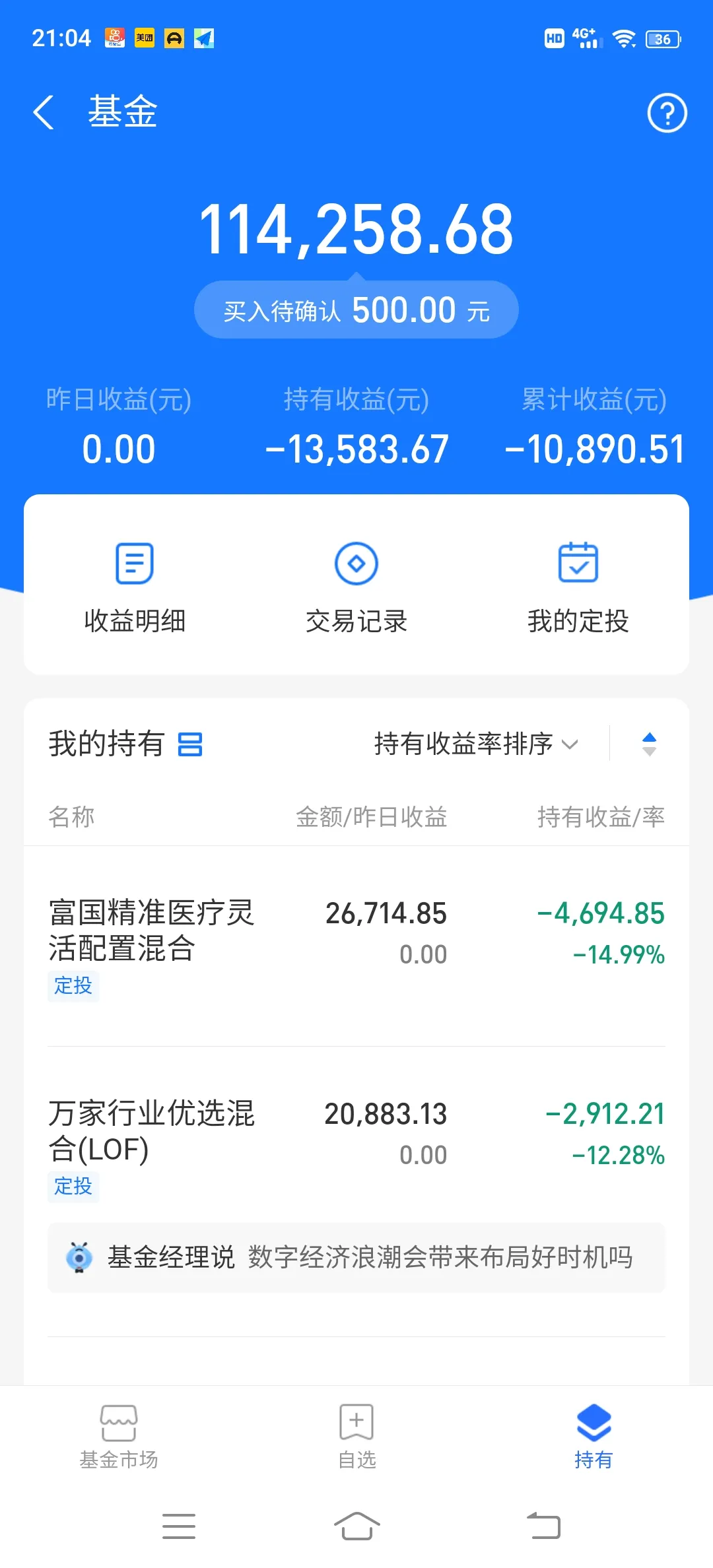Viewport: 713px width, 1568px height.
Task: Read the 基金经理说 digital economy article
Action: click(356, 1257)
